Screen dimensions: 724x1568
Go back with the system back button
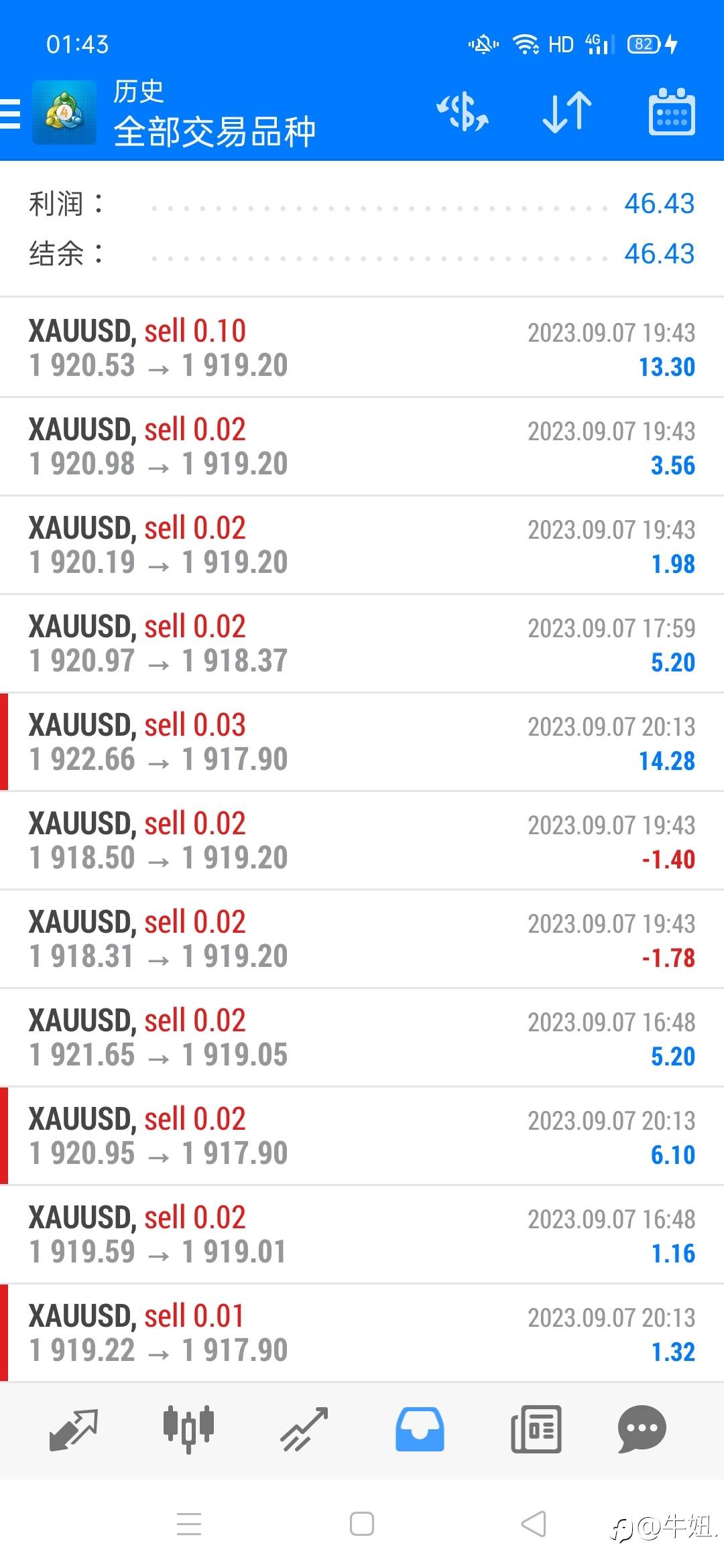(x=534, y=1524)
